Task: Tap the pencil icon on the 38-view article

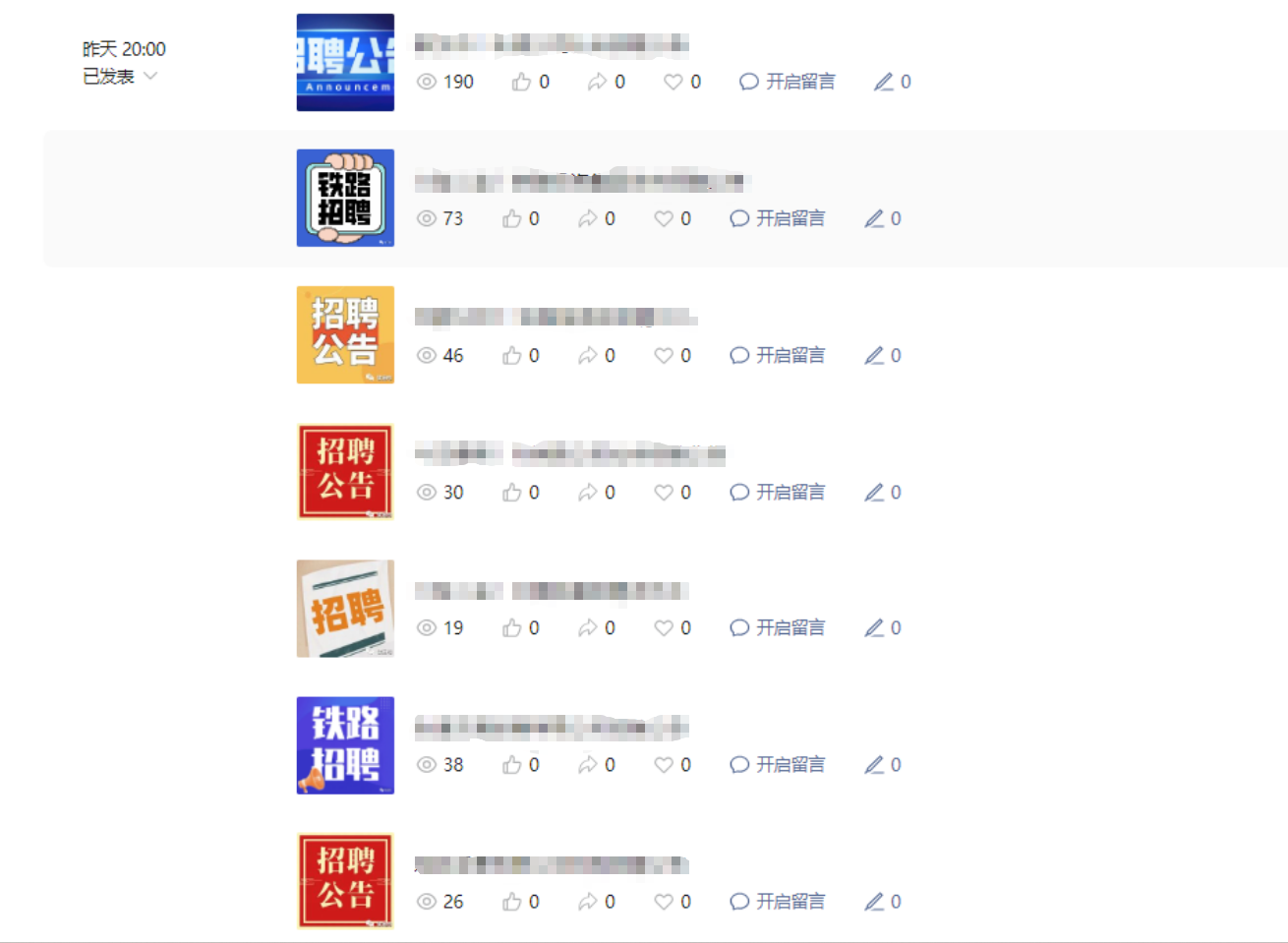Action: pyautogui.click(x=874, y=764)
